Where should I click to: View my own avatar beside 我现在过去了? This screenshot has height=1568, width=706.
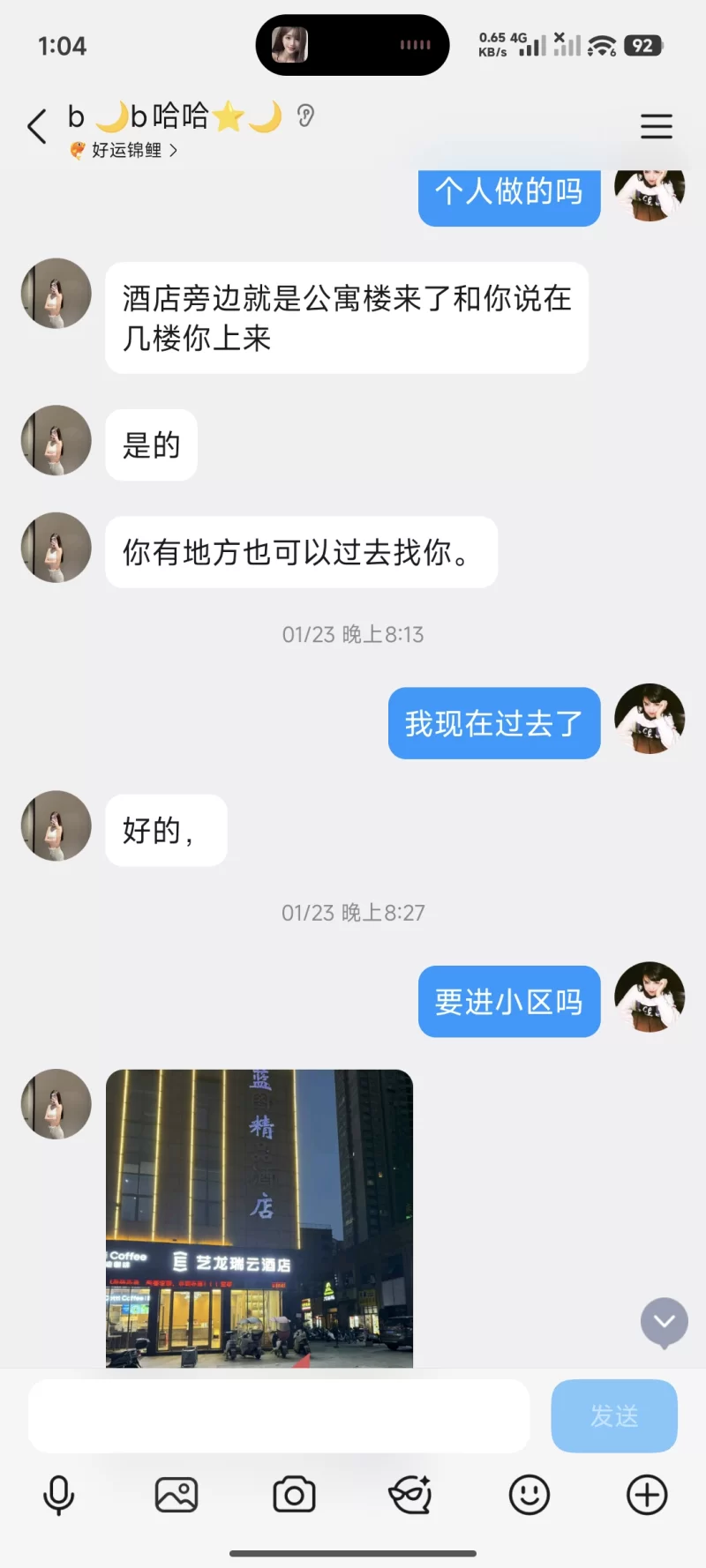pyautogui.click(x=650, y=719)
